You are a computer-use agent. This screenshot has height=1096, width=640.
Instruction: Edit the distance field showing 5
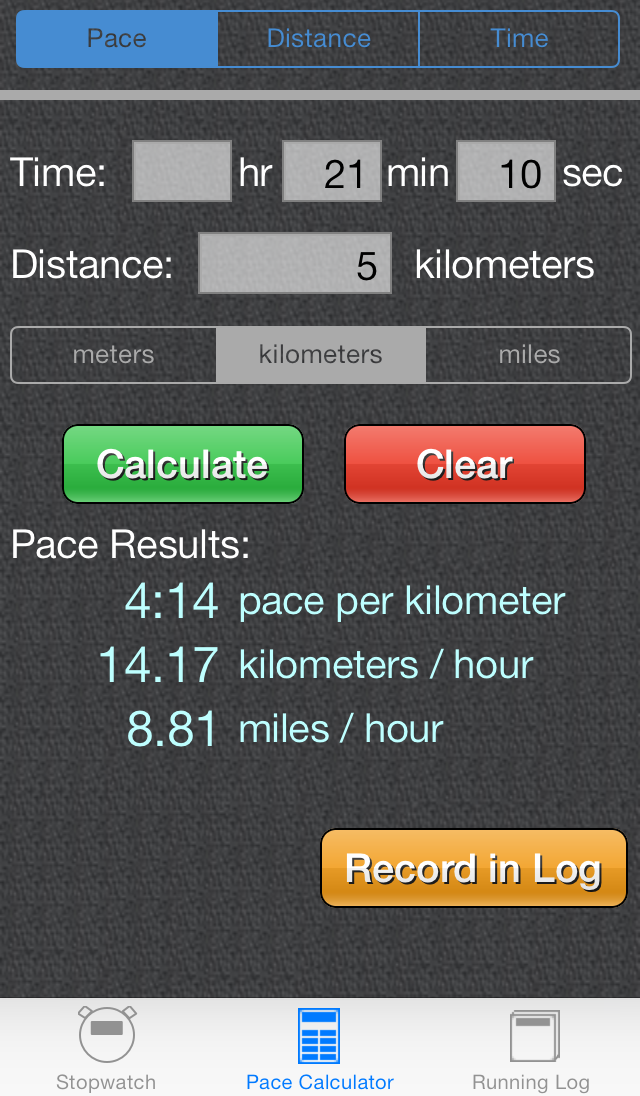tap(295, 264)
